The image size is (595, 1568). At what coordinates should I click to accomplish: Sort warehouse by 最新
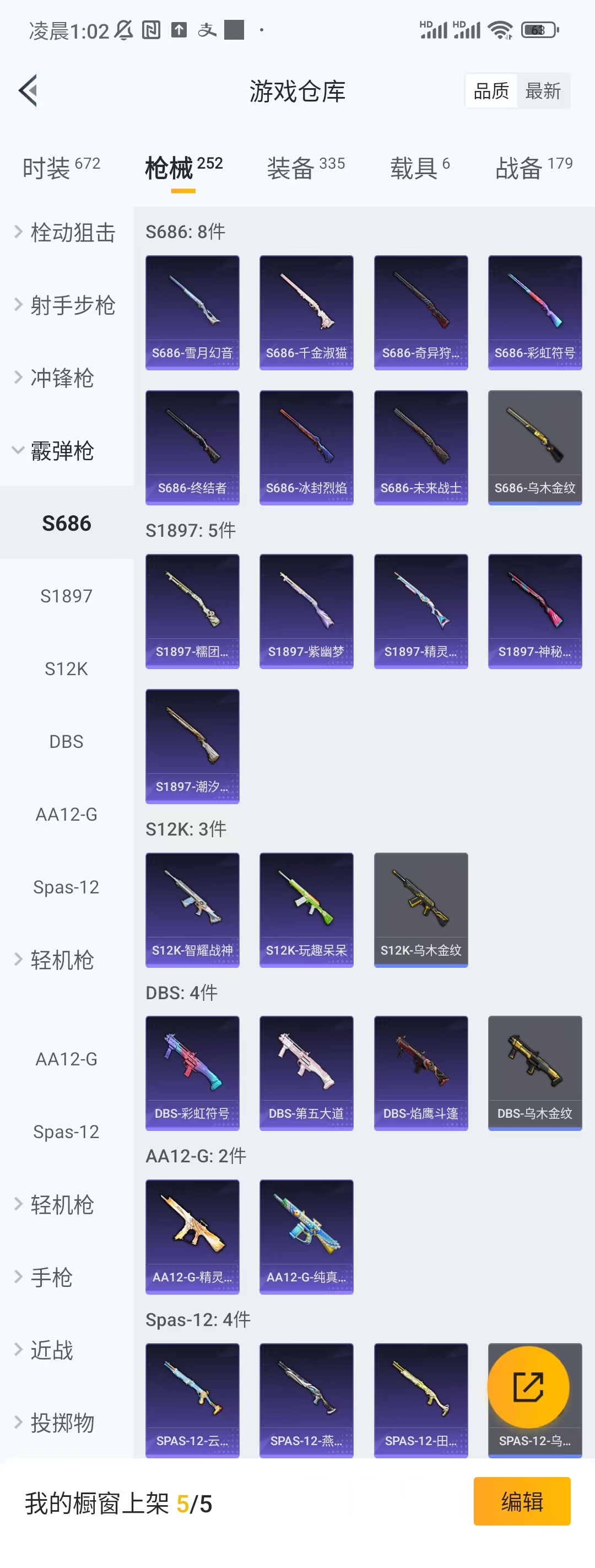click(543, 91)
